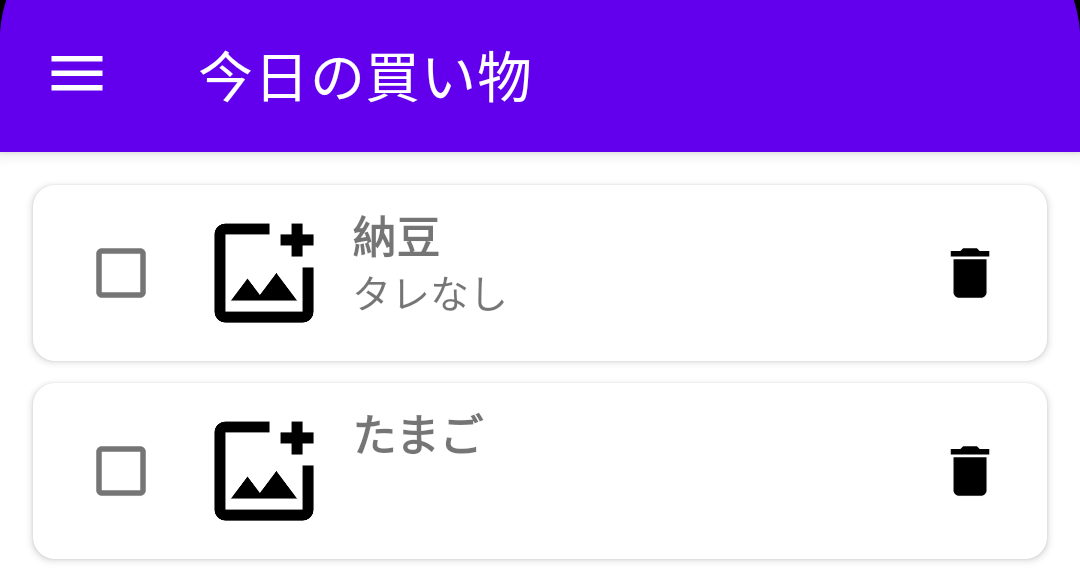
Task: Open the navigation drawer menu
Action: 77,74
